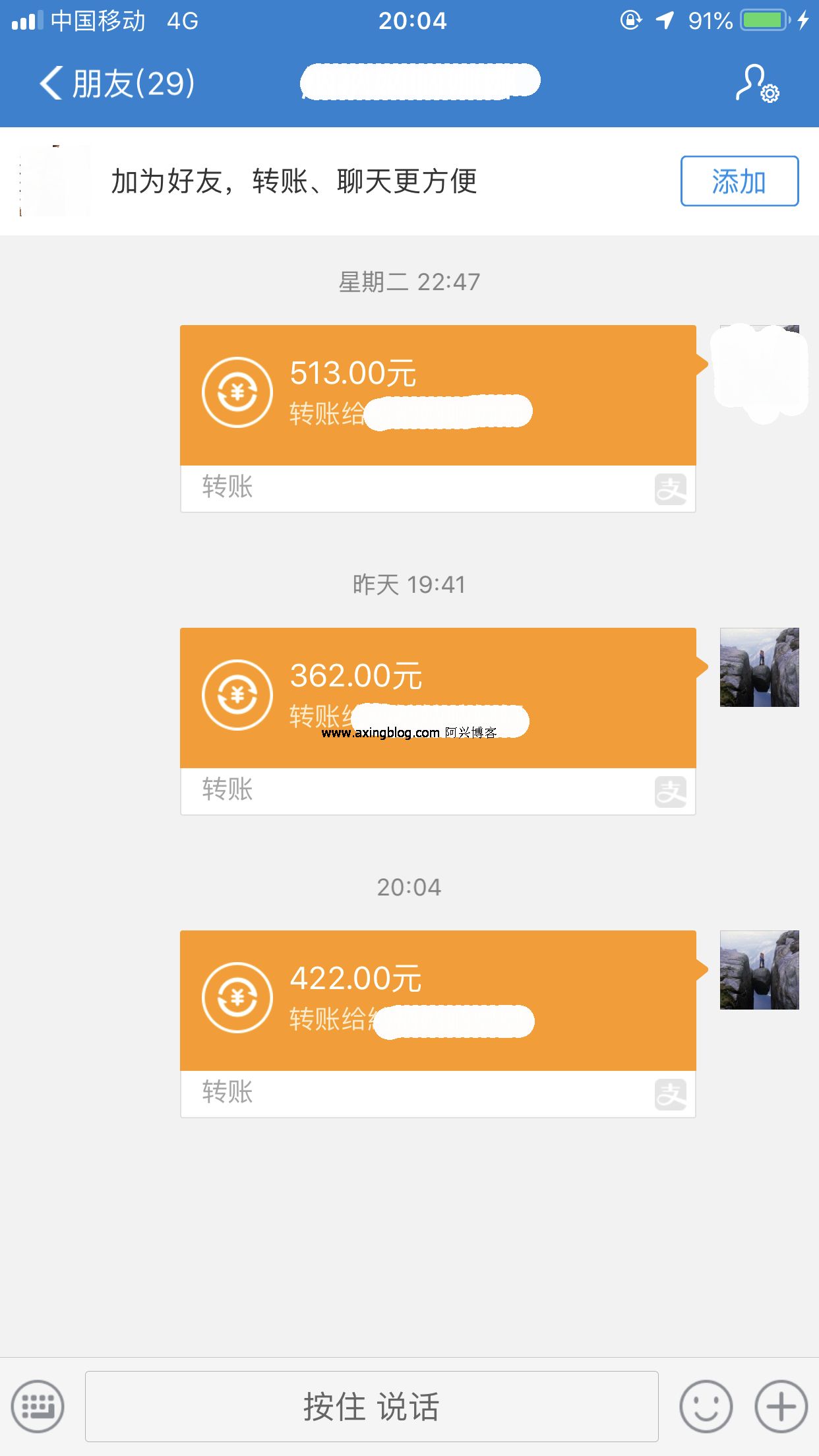Tap 添加 to add as friend
This screenshot has height=1456, width=819.
point(739,181)
